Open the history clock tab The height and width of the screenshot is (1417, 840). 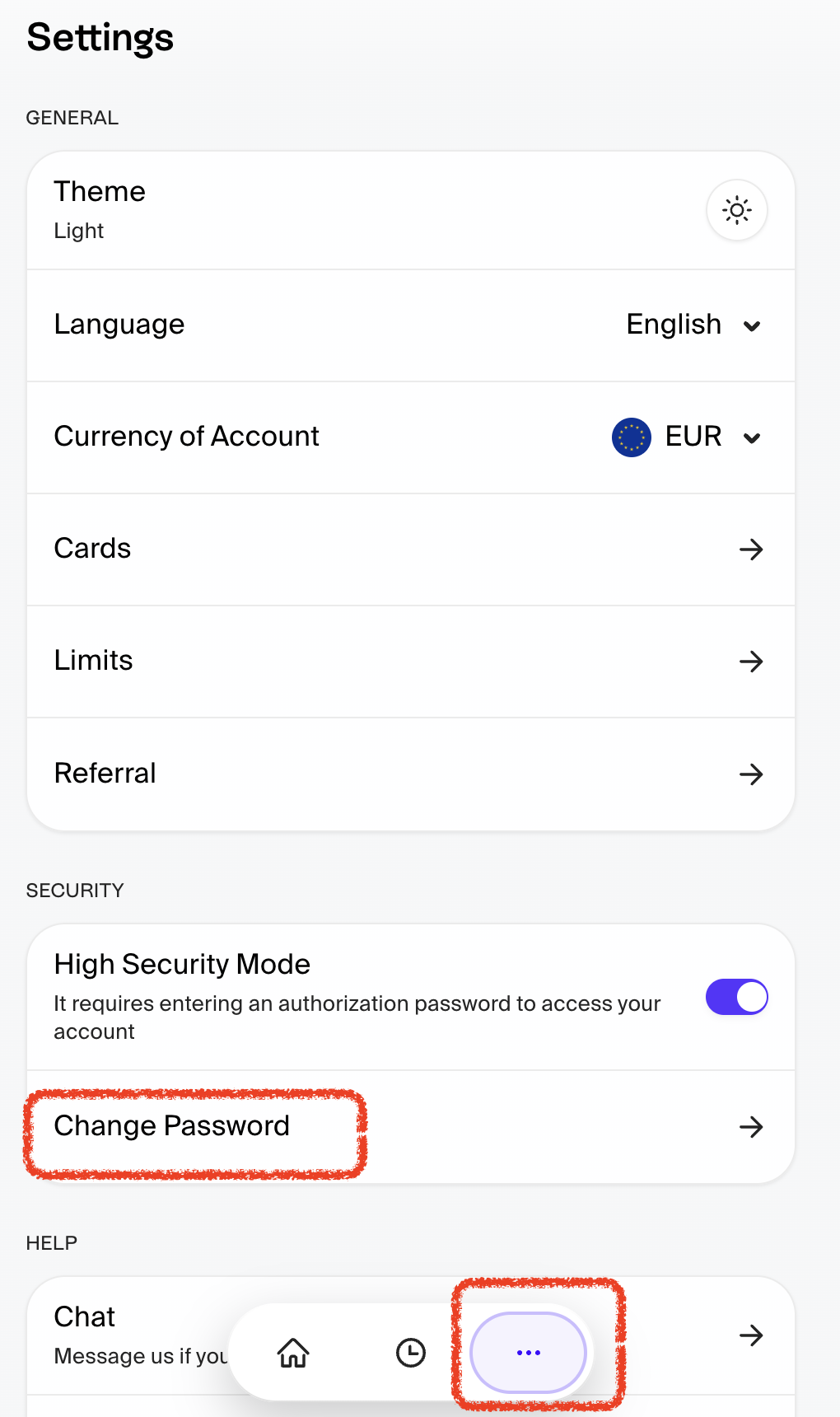(x=411, y=1352)
